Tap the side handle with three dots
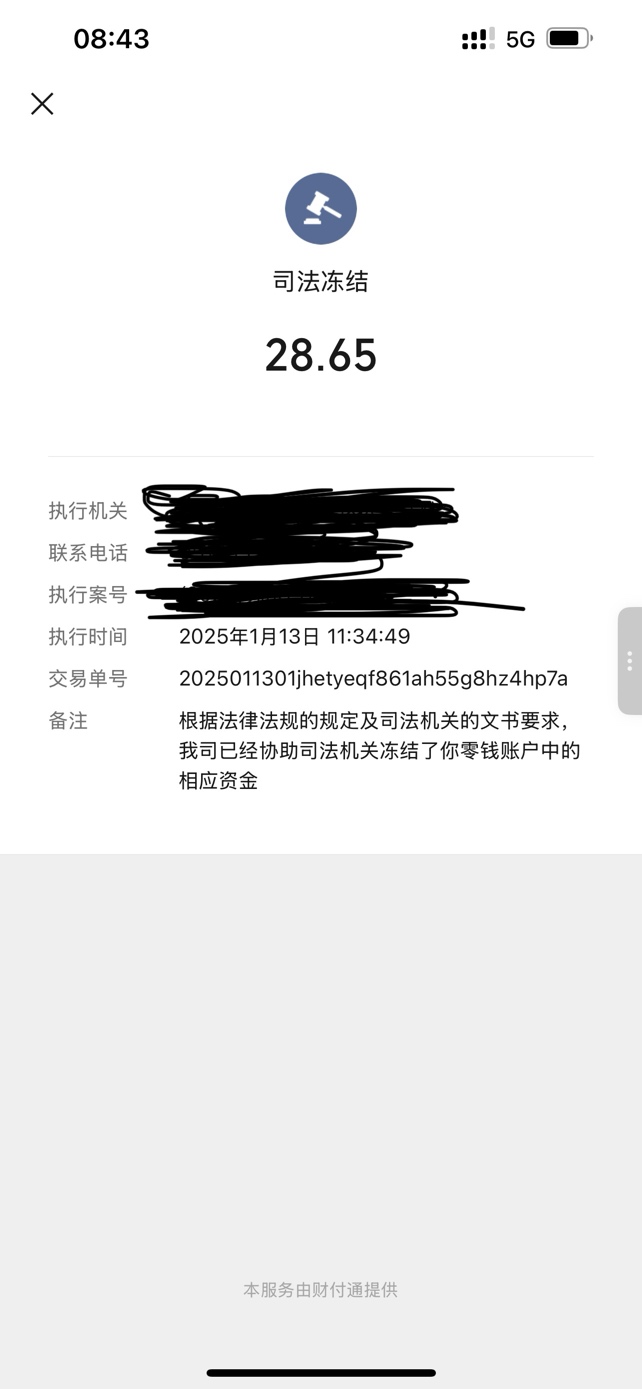 coord(629,660)
